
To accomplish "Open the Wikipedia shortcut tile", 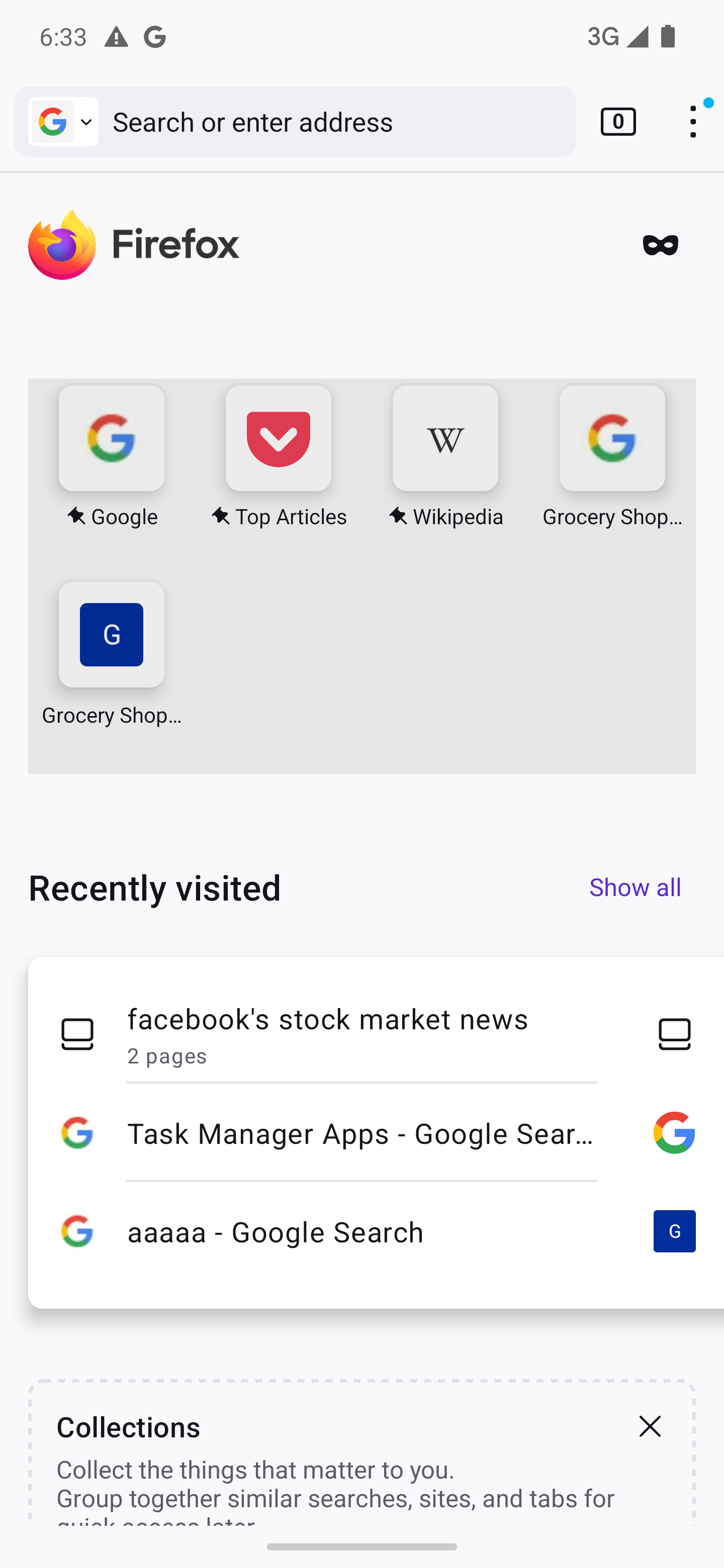I will coord(445,456).
